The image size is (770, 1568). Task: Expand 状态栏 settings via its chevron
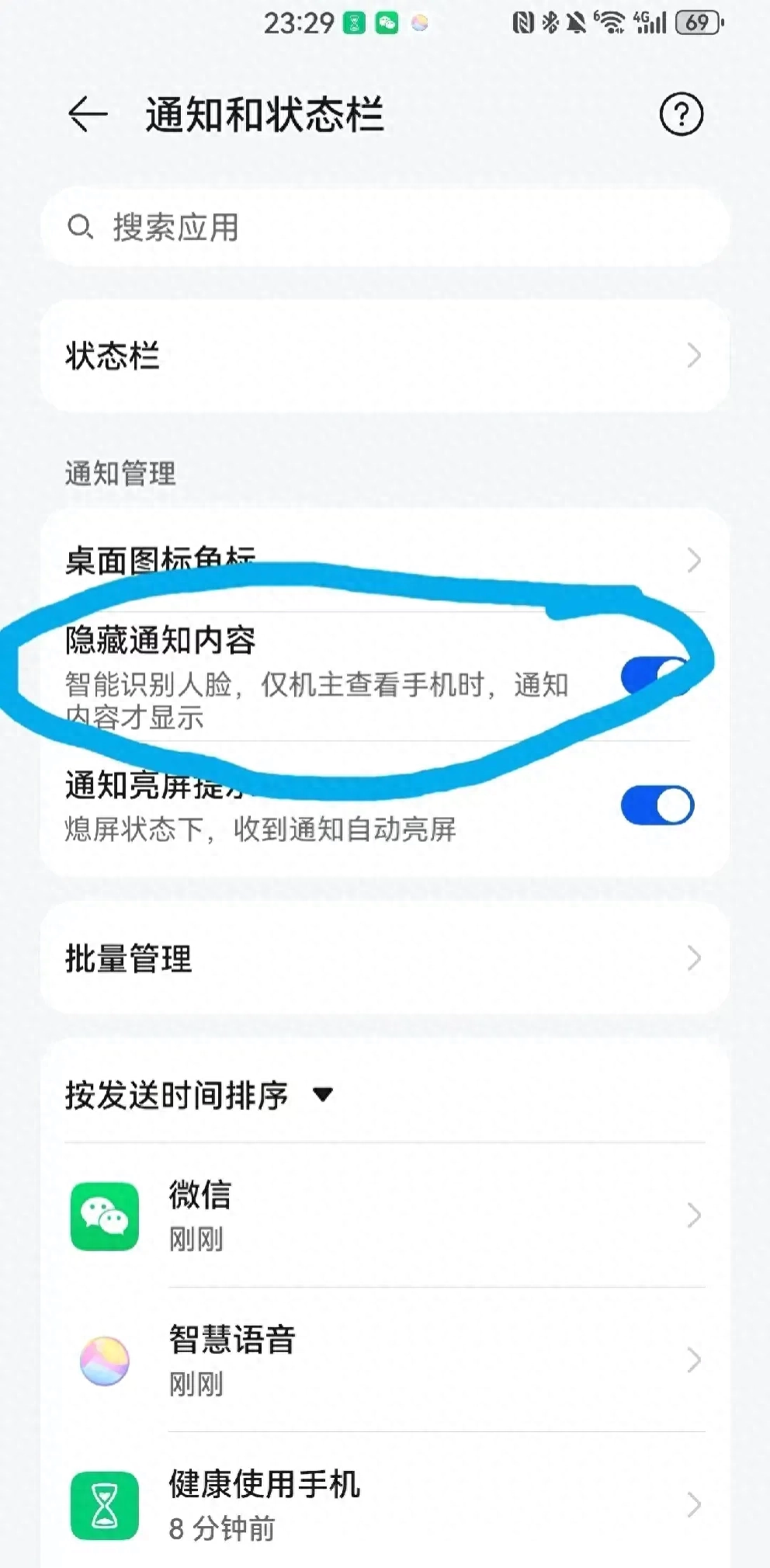point(693,356)
